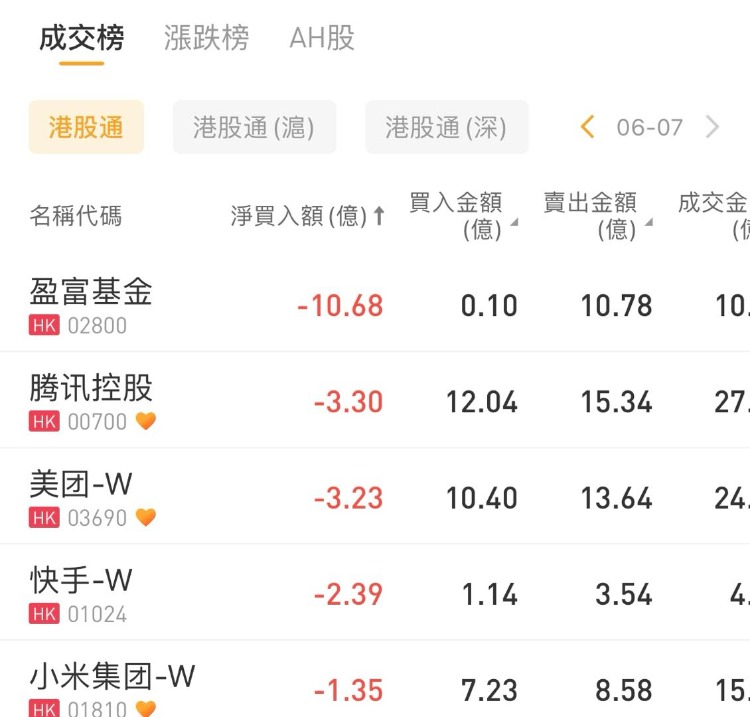Filter by 港股通(滬)
Image resolution: width=750 pixels, height=717 pixels.
(254, 127)
